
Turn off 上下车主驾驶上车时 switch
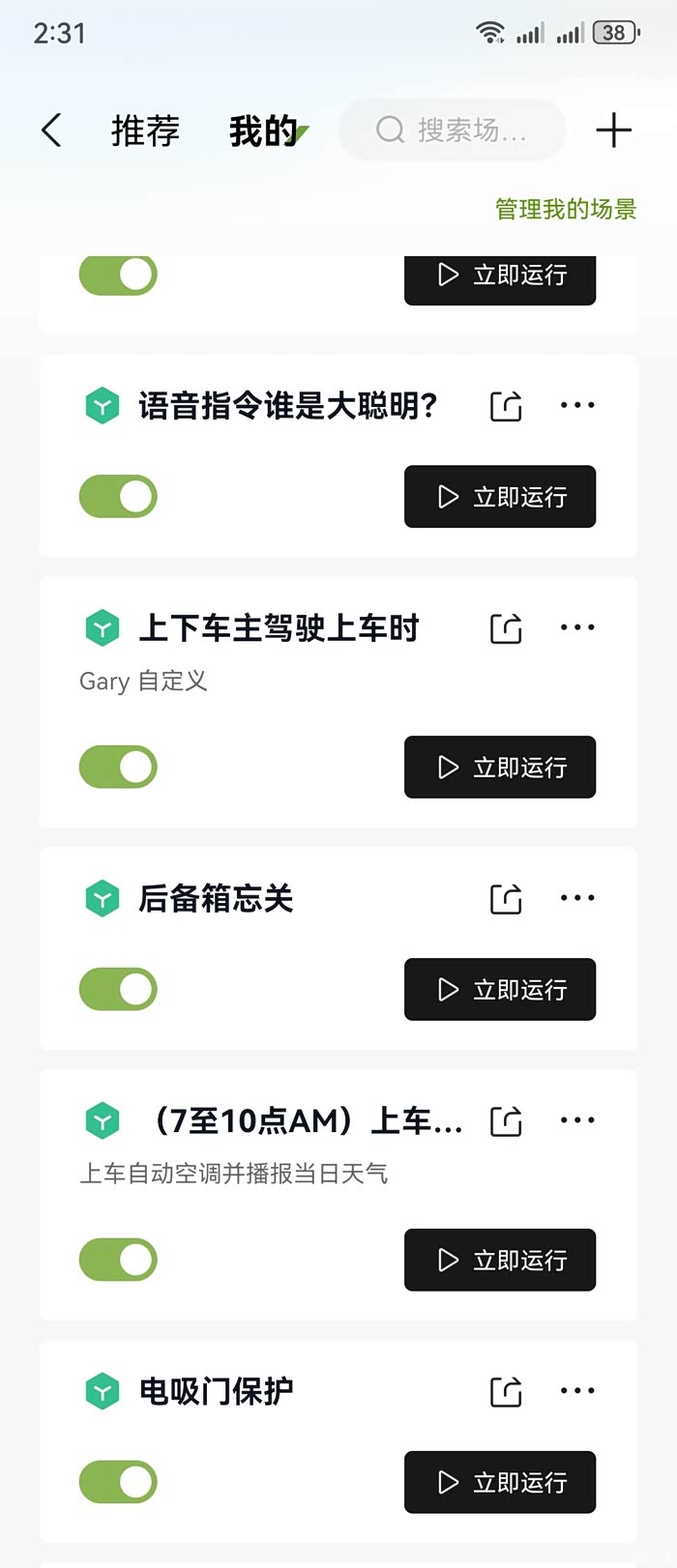(x=118, y=768)
